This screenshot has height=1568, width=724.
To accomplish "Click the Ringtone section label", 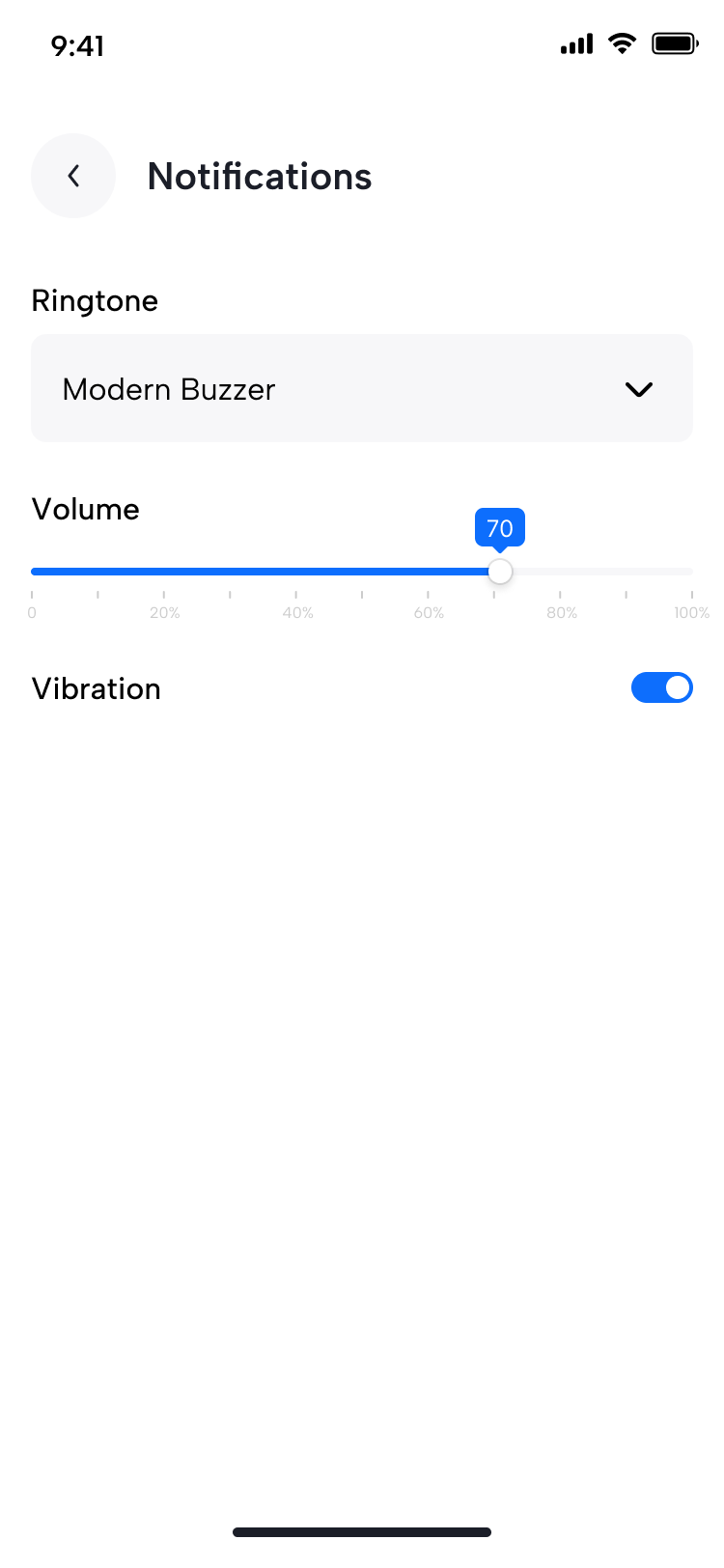I will click(x=95, y=300).
